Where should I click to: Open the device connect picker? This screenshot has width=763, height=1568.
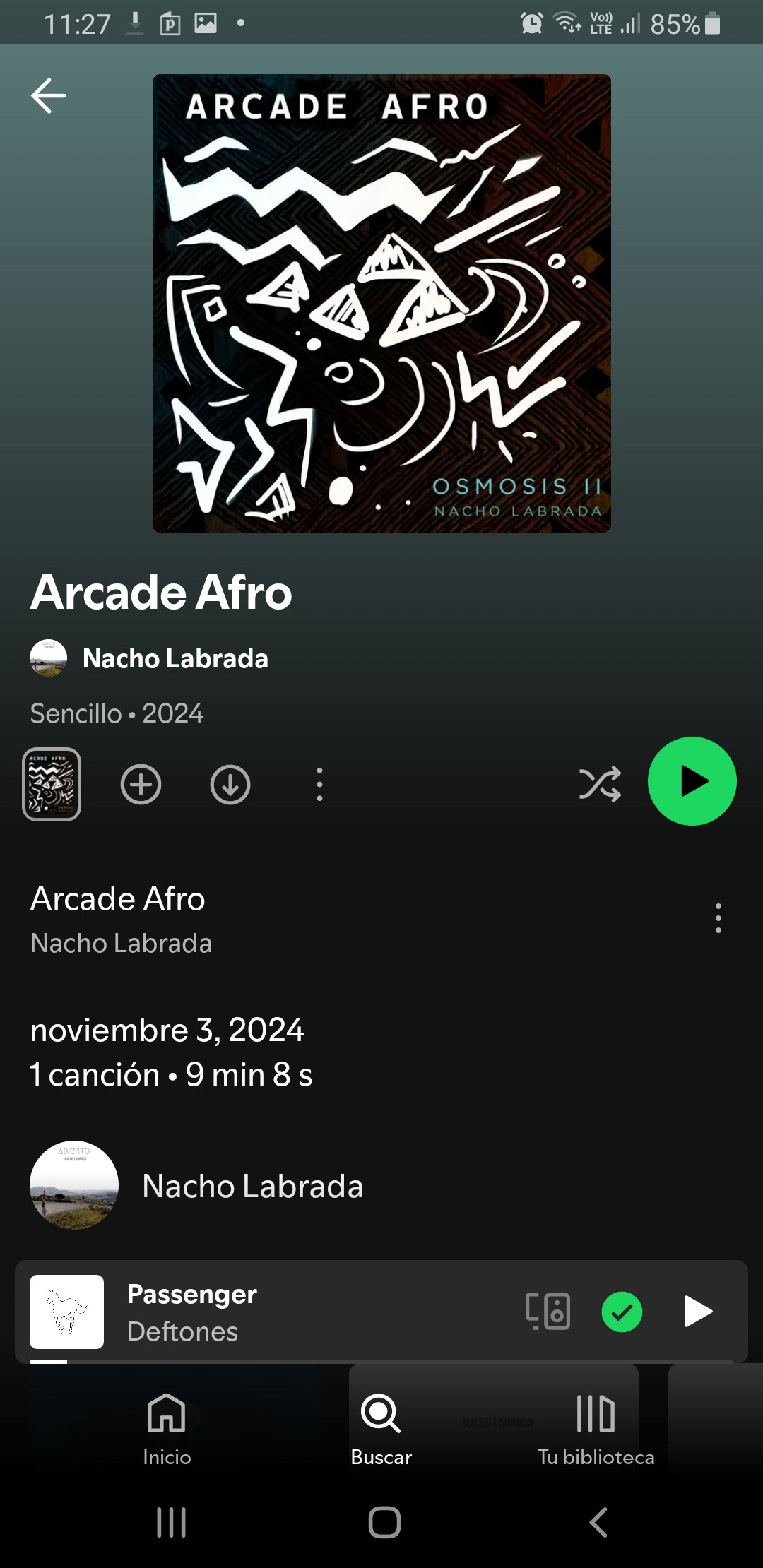548,1312
